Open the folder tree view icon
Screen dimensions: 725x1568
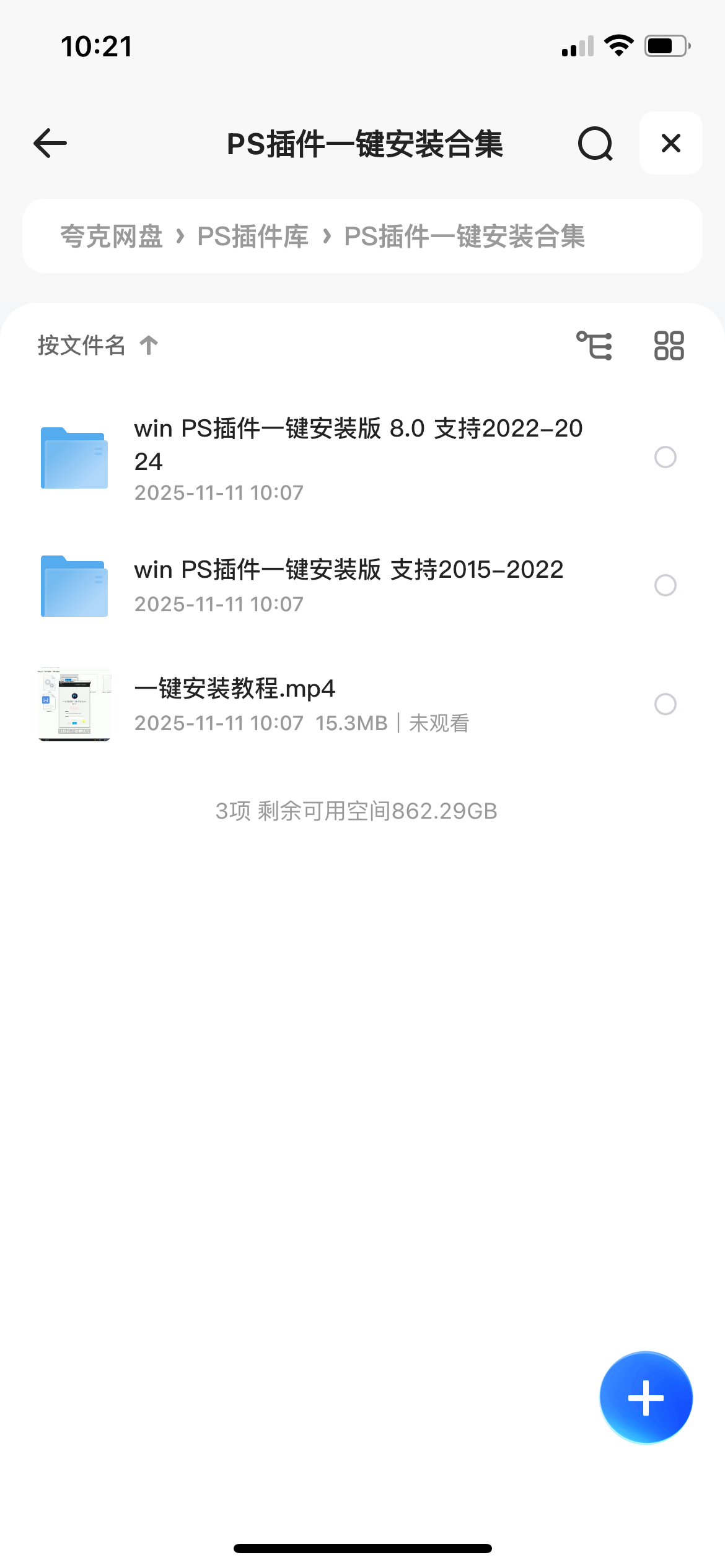pos(594,346)
